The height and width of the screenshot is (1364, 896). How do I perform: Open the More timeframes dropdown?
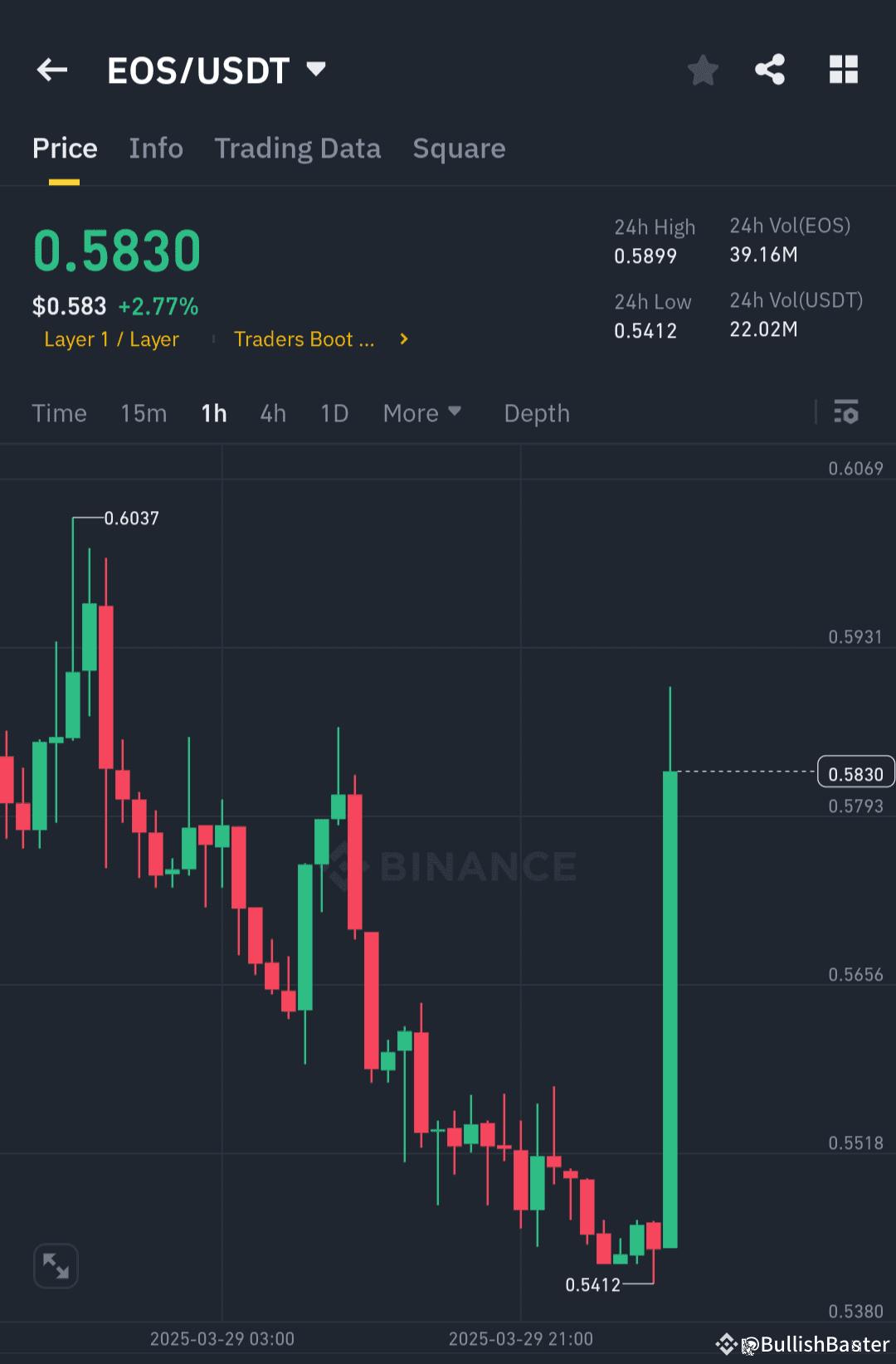pyautogui.click(x=421, y=412)
